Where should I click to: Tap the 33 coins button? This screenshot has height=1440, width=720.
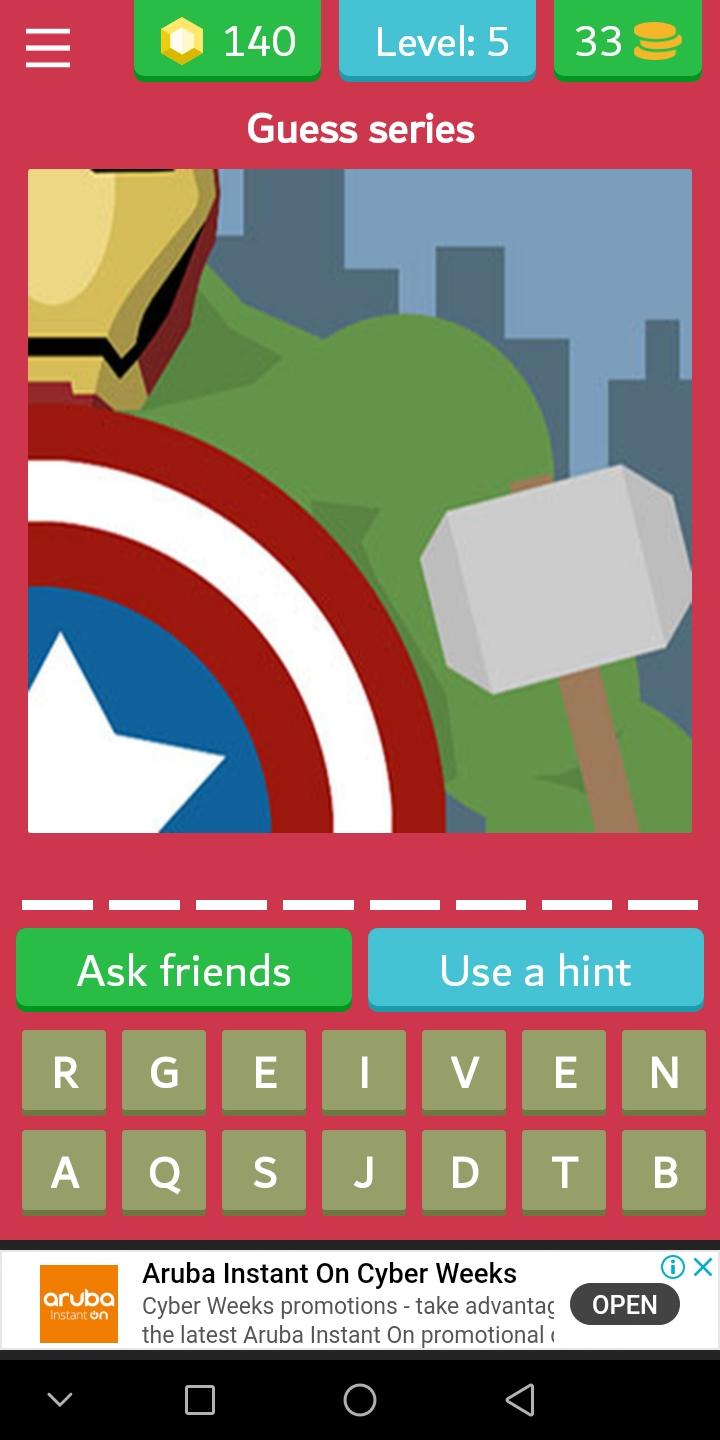point(627,41)
